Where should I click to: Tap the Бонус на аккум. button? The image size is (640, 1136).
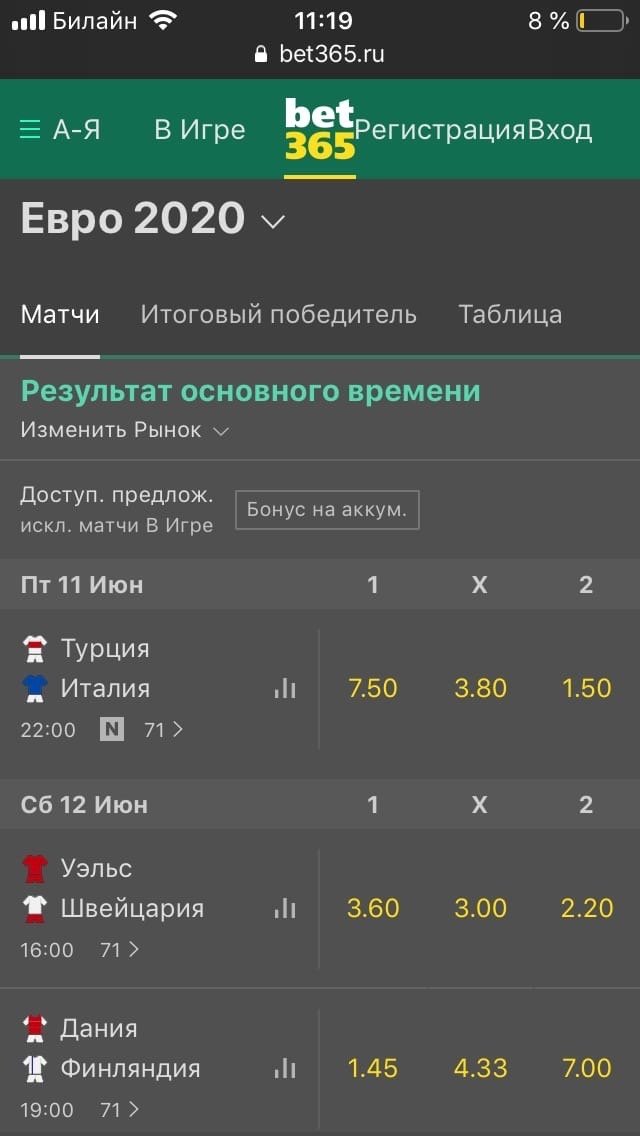[327, 509]
